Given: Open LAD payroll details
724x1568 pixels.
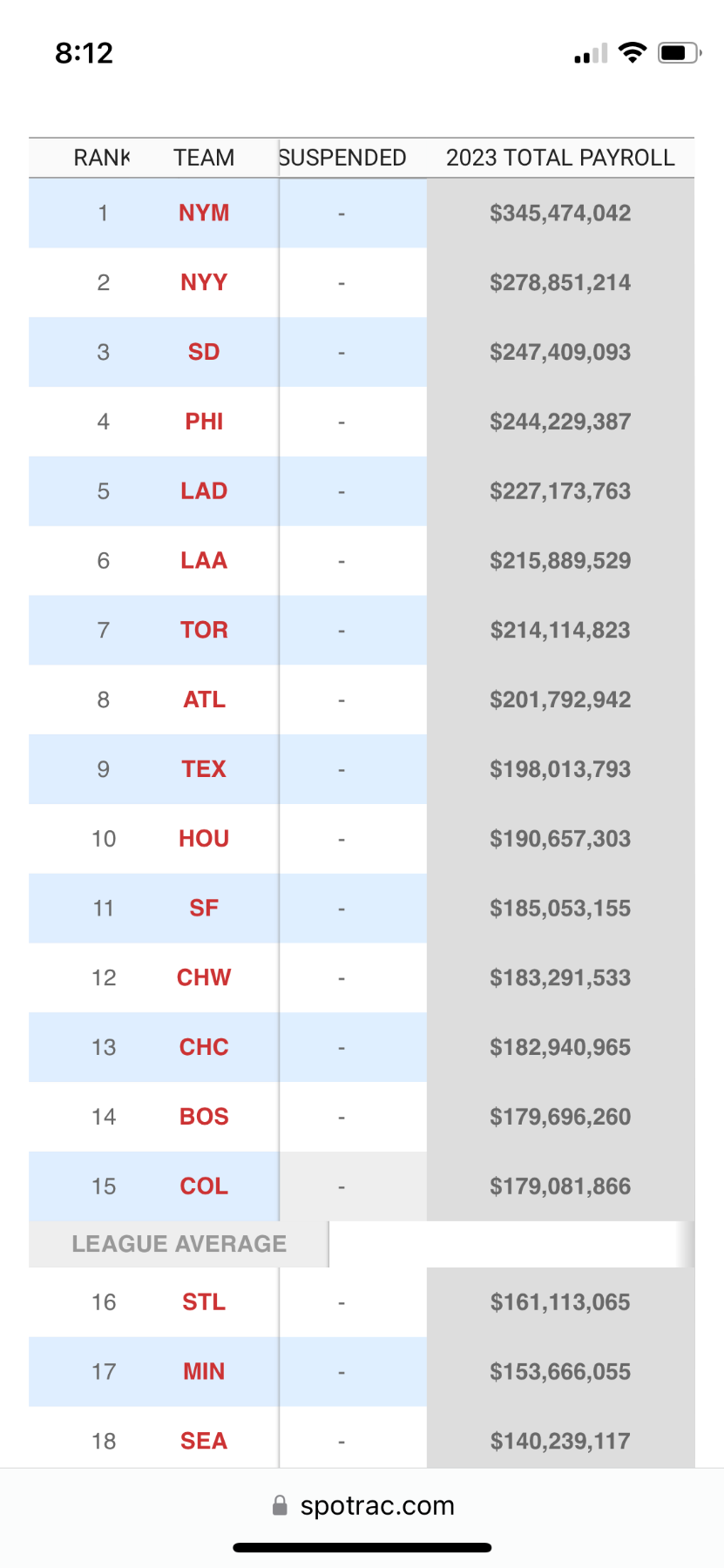Looking at the screenshot, I should (204, 491).
